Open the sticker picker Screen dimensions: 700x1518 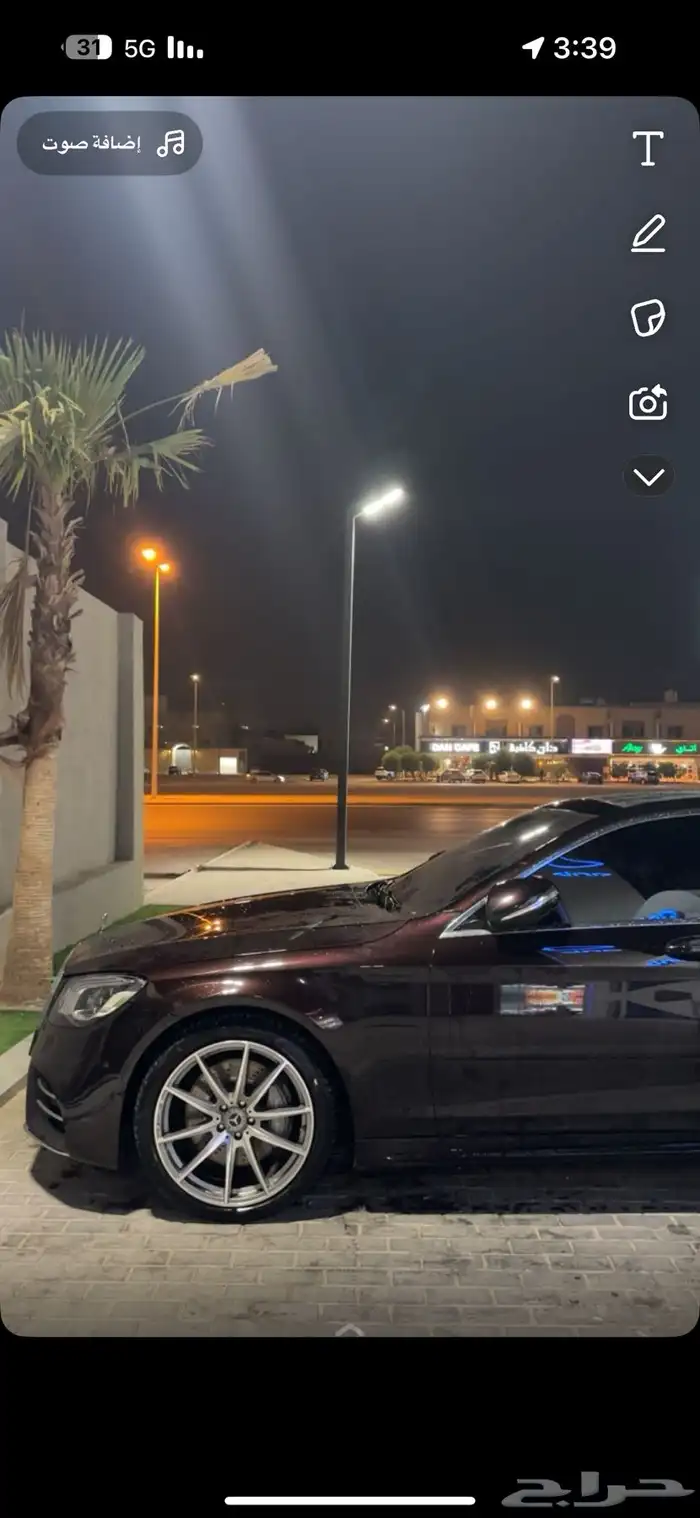(648, 318)
